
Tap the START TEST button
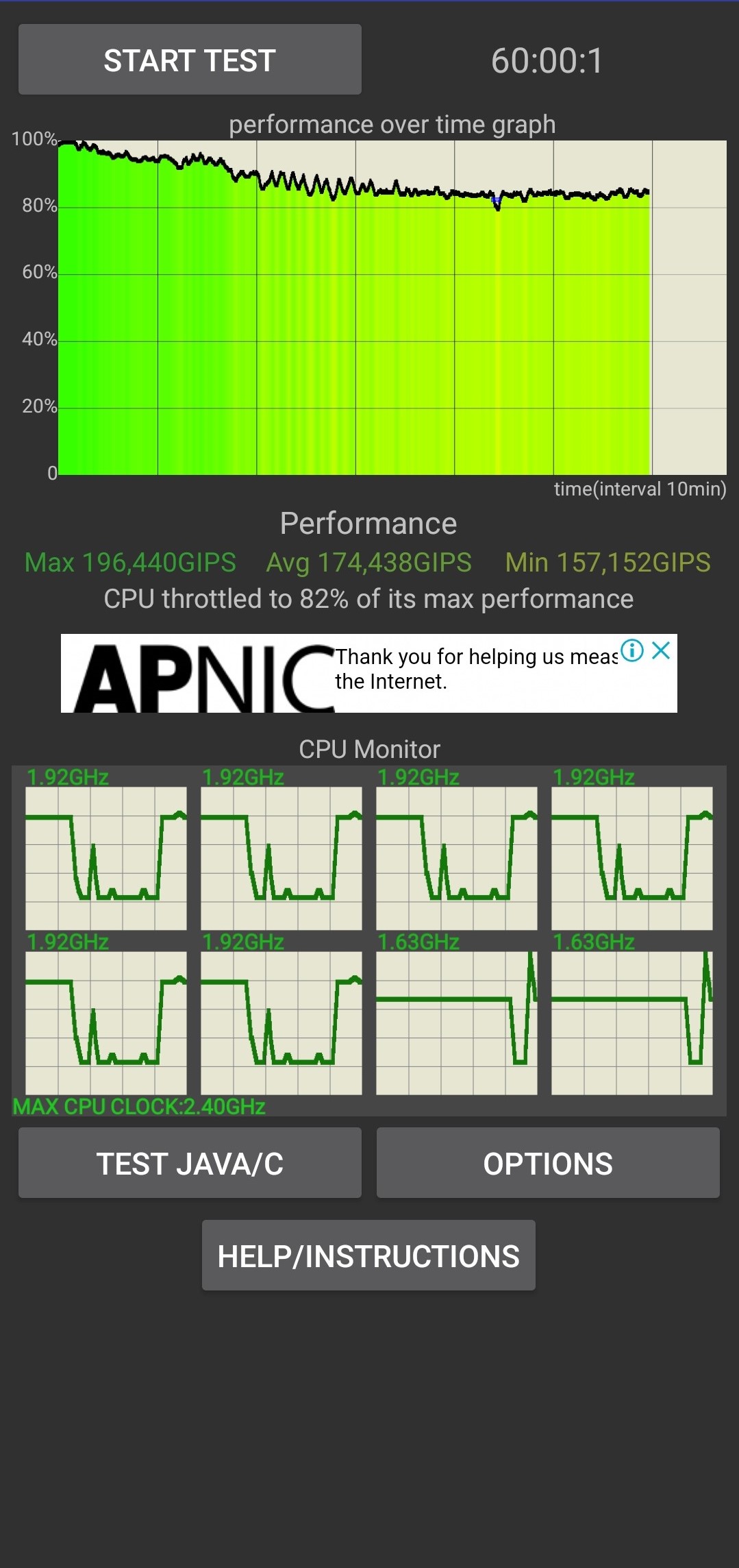click(x=190, y=60)
